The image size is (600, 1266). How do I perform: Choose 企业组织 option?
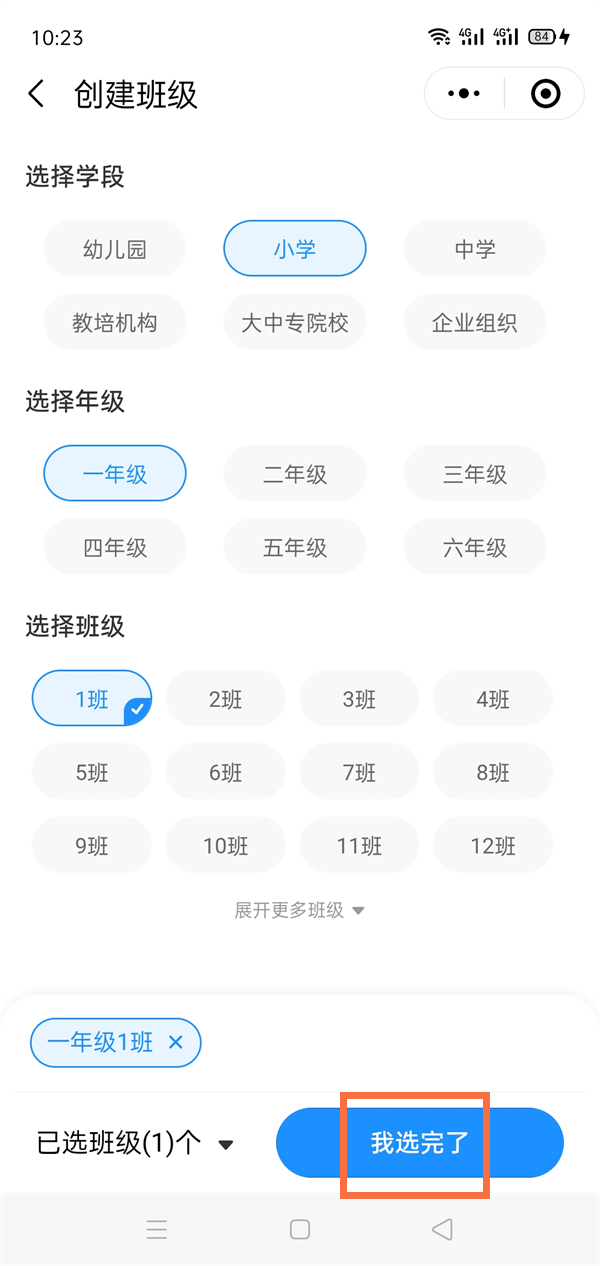[x=475, y=323]
